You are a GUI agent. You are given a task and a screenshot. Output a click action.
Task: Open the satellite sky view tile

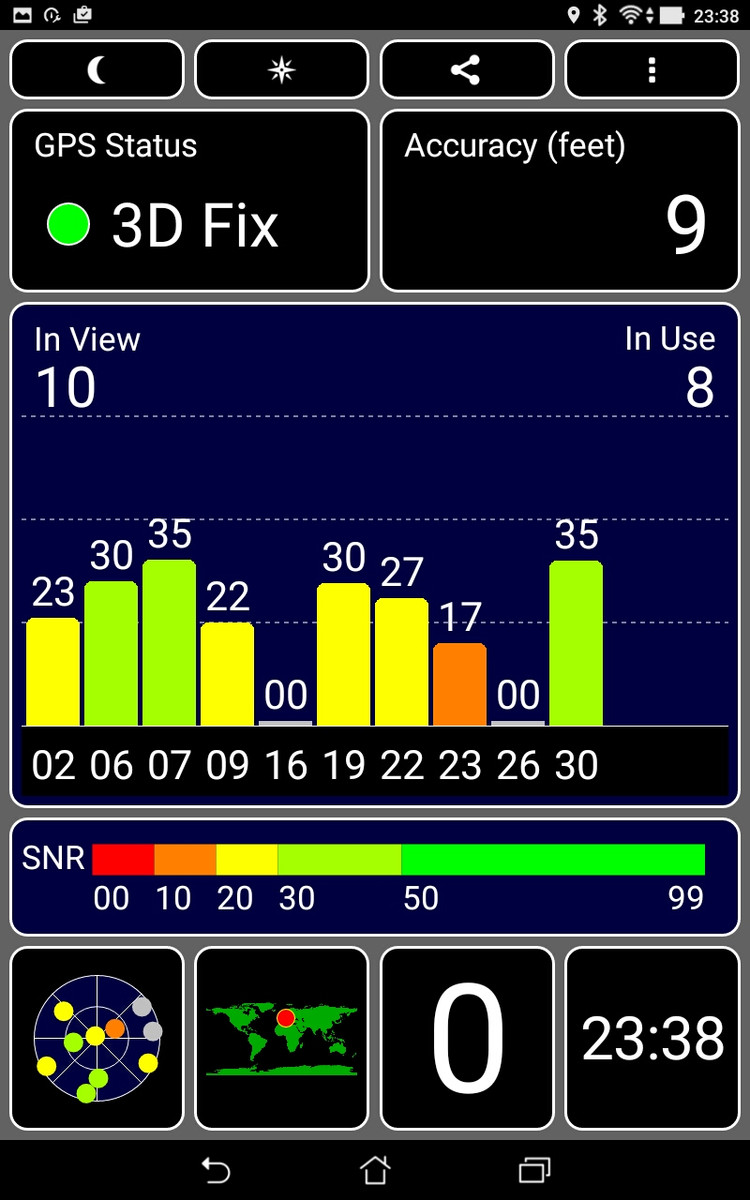pos(97,1037)
